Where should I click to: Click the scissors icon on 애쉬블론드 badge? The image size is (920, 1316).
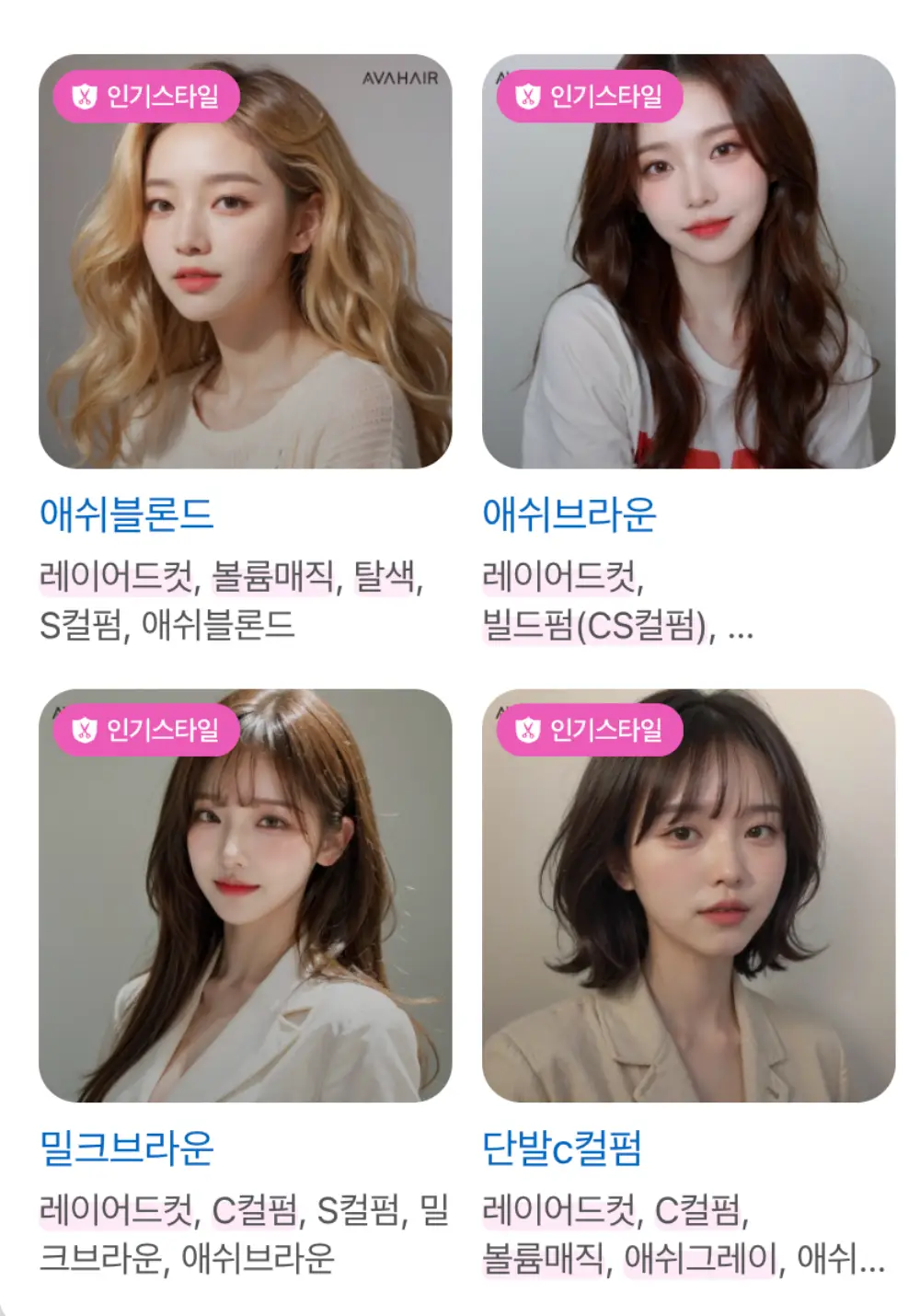click(86, 95)
